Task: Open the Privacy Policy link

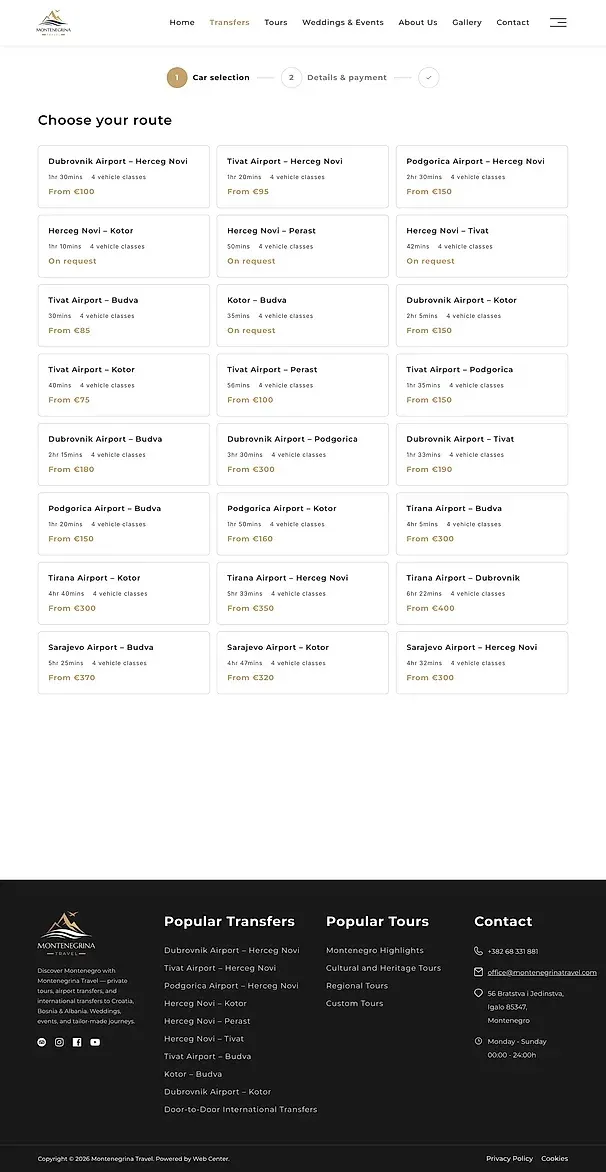Action: tap(510, 1159)
